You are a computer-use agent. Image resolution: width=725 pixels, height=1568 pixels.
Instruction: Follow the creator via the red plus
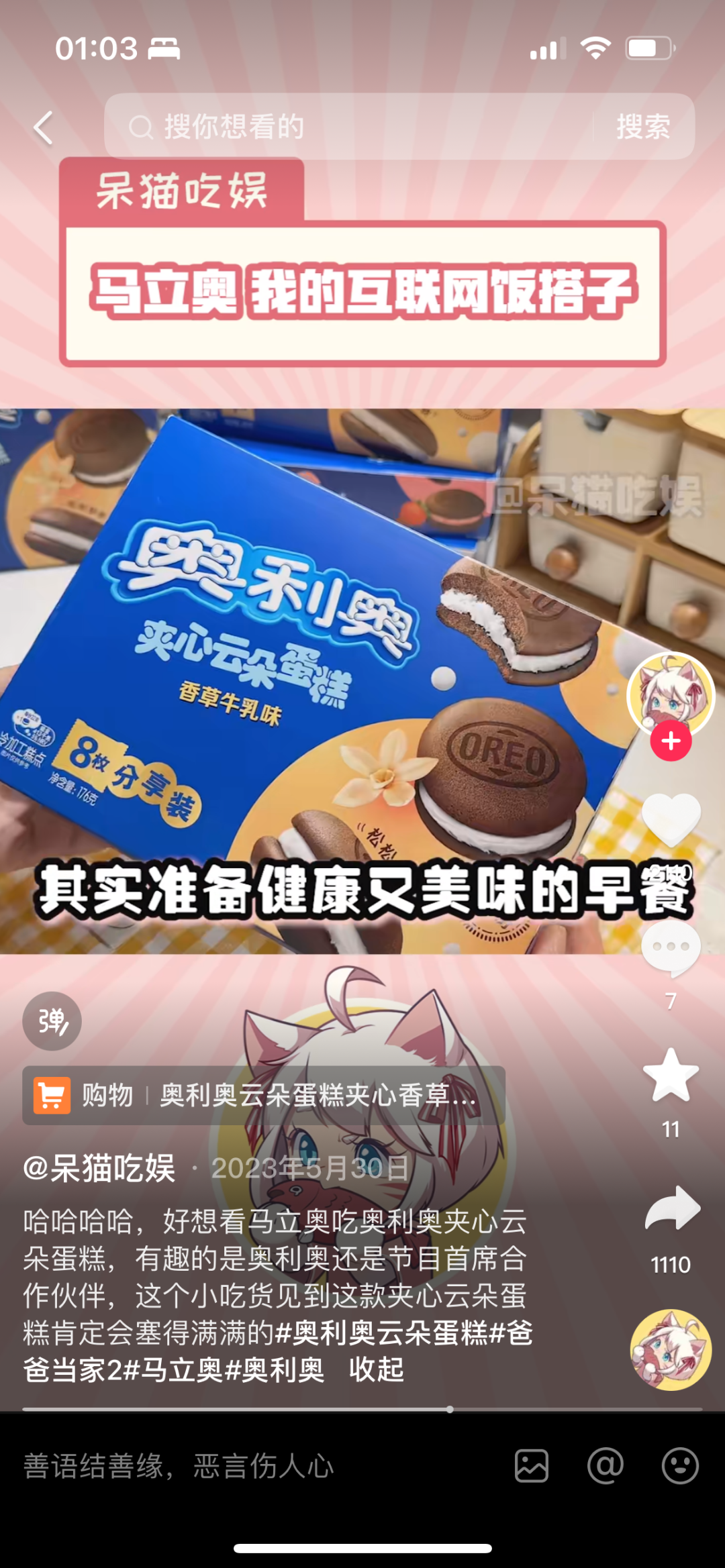pos(671,741)
